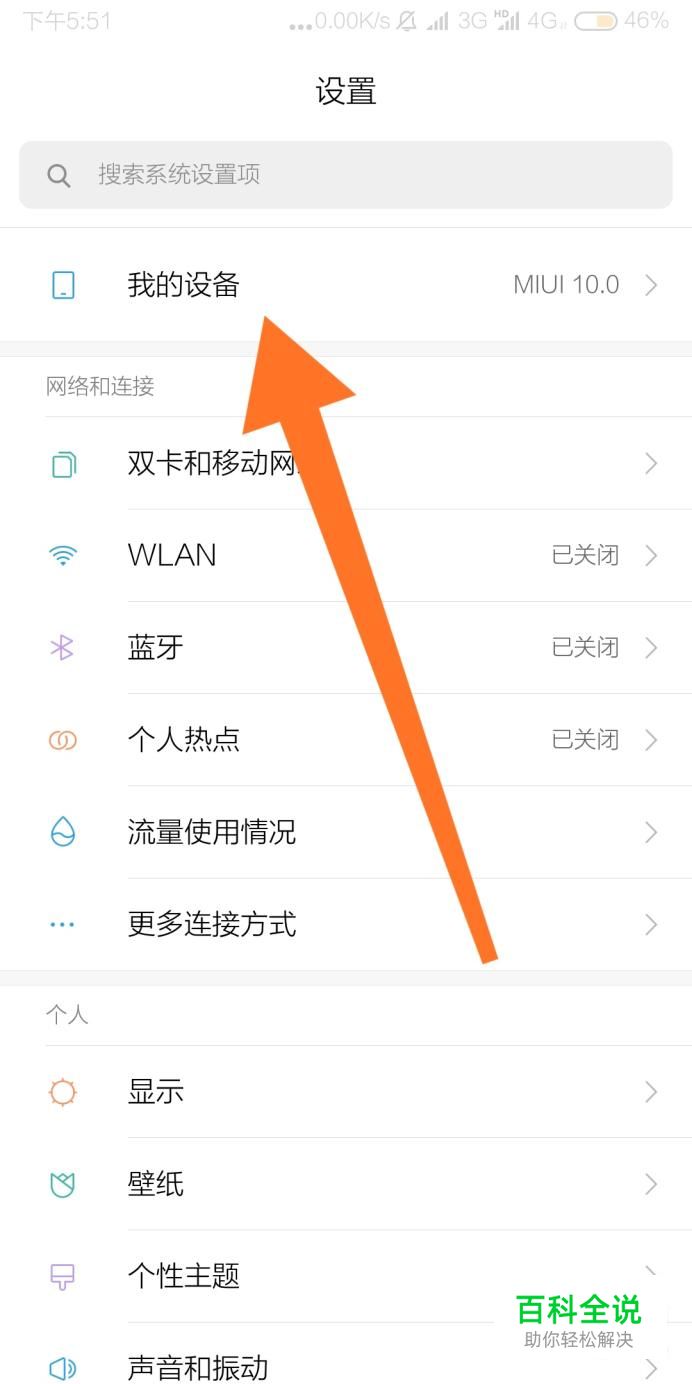Tap the search system settings field

pos(345,175)
